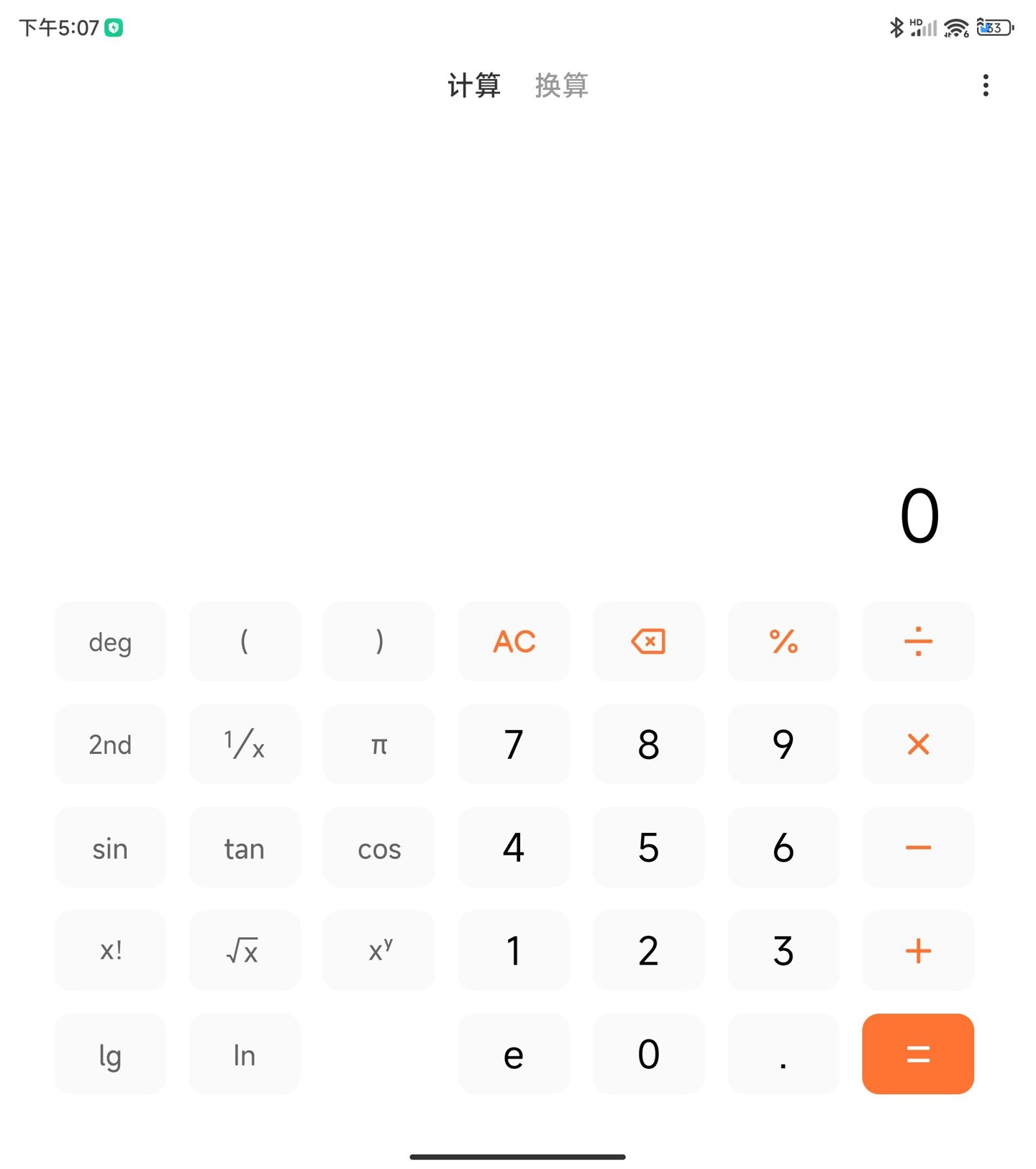
Task: Open the overflow menu
Action: point(985,86)
